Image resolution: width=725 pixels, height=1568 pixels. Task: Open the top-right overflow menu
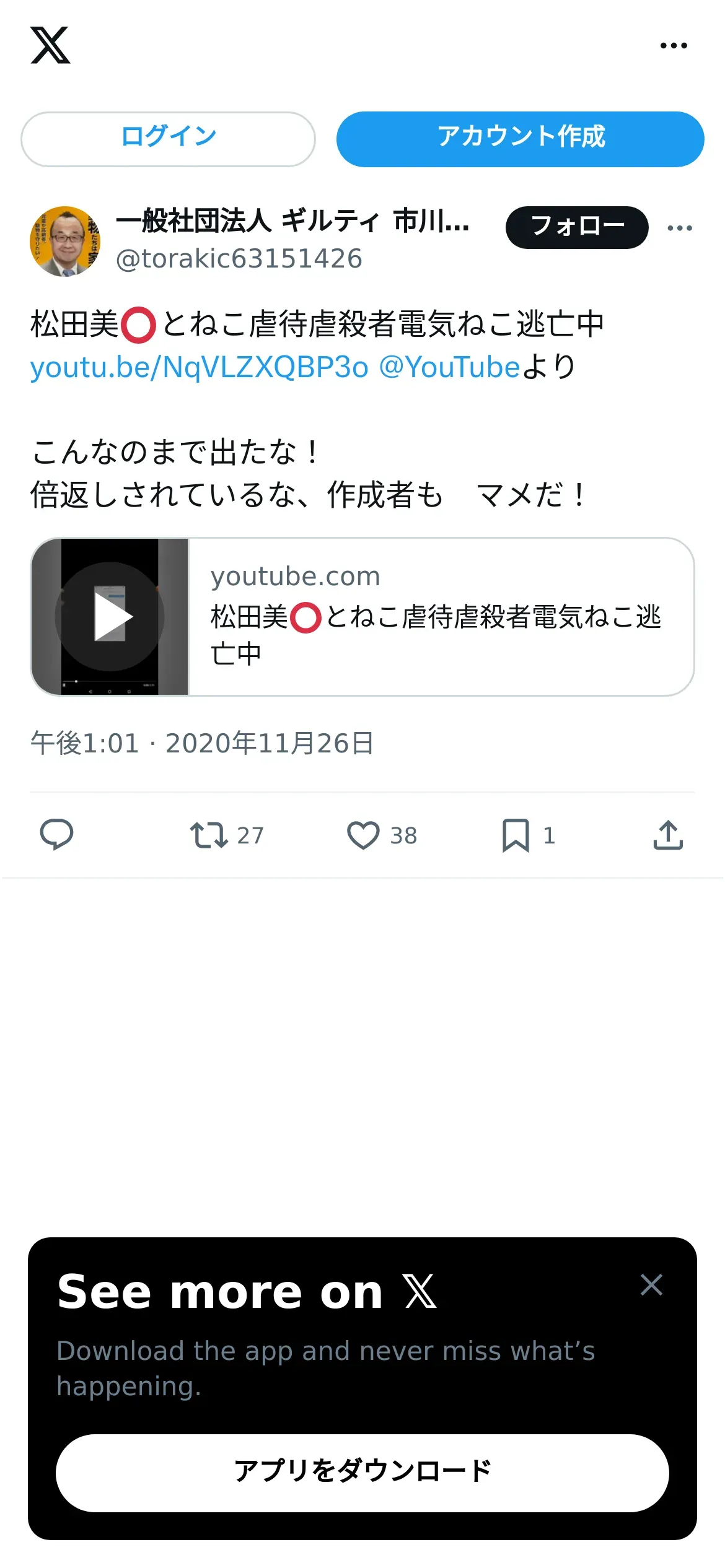coord(673,46)
